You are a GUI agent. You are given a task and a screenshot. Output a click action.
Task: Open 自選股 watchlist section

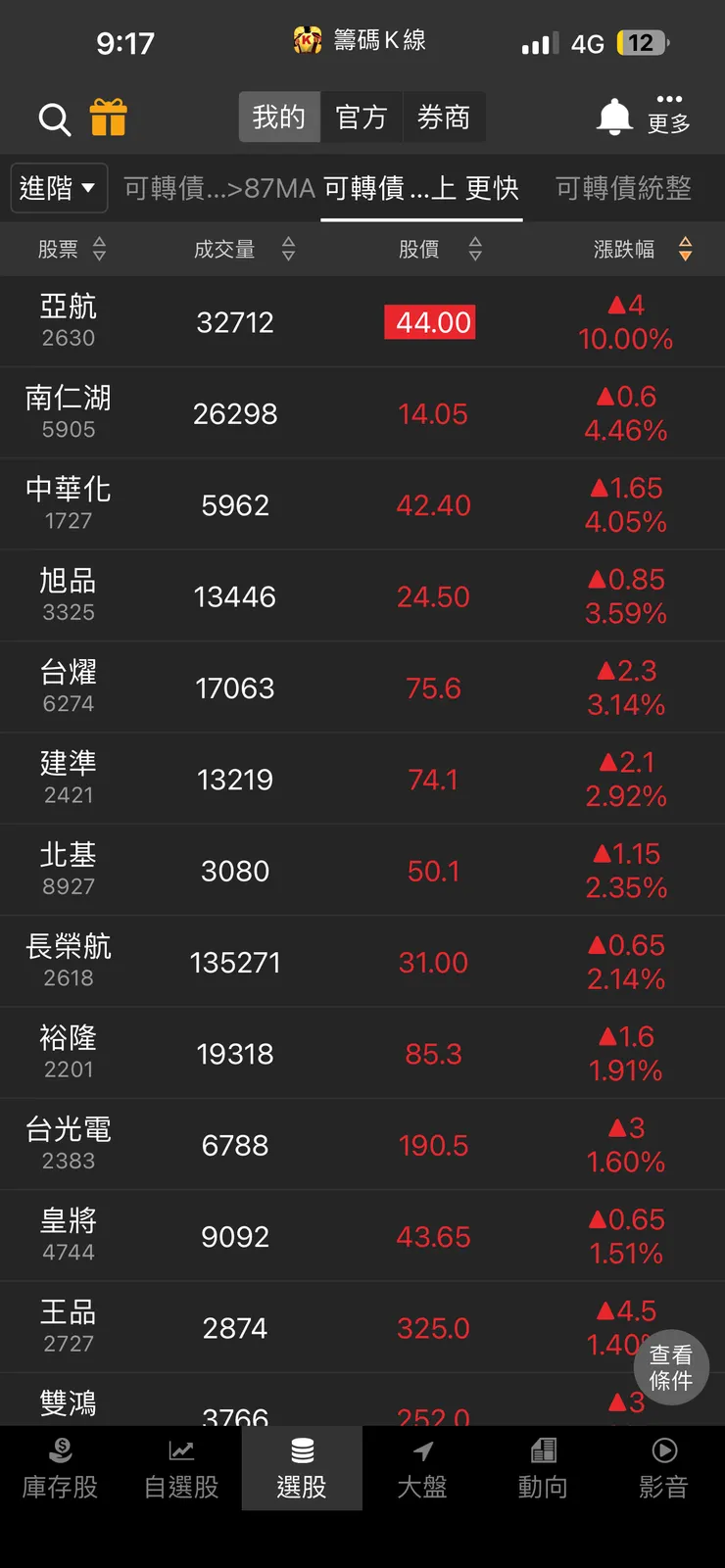point(180,1469)
